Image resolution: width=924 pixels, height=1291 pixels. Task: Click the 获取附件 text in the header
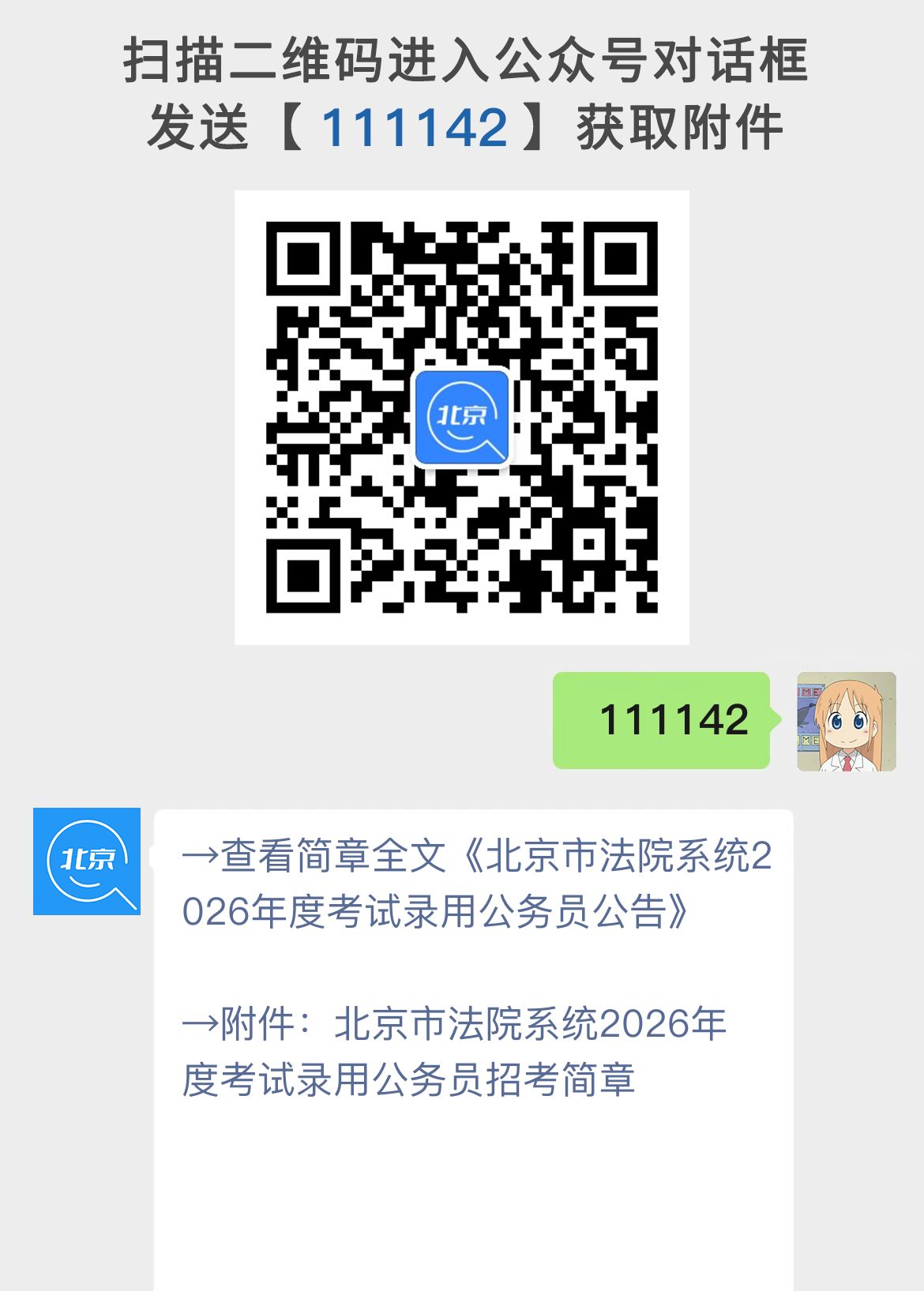click(x=679, y=125)
